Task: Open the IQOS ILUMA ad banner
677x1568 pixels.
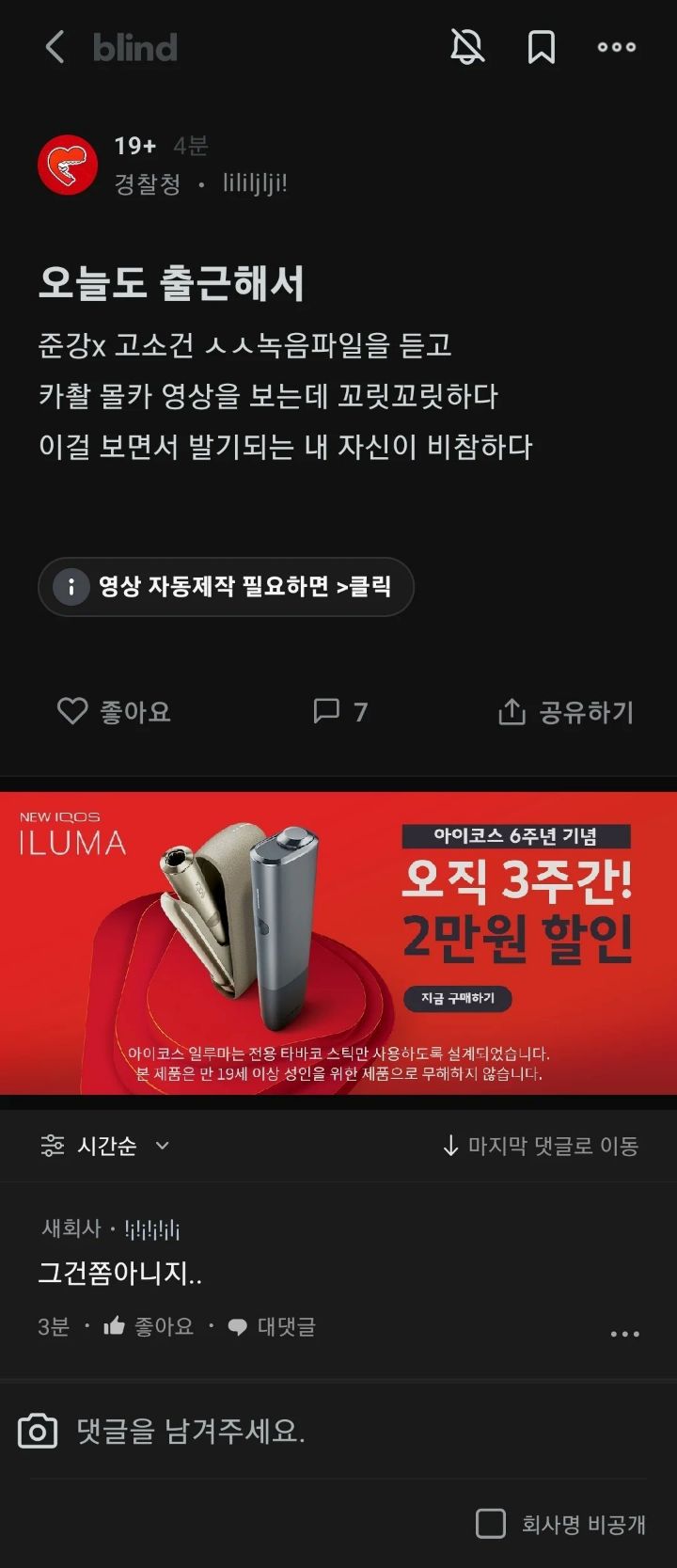Action: click(x=338, y=942)
